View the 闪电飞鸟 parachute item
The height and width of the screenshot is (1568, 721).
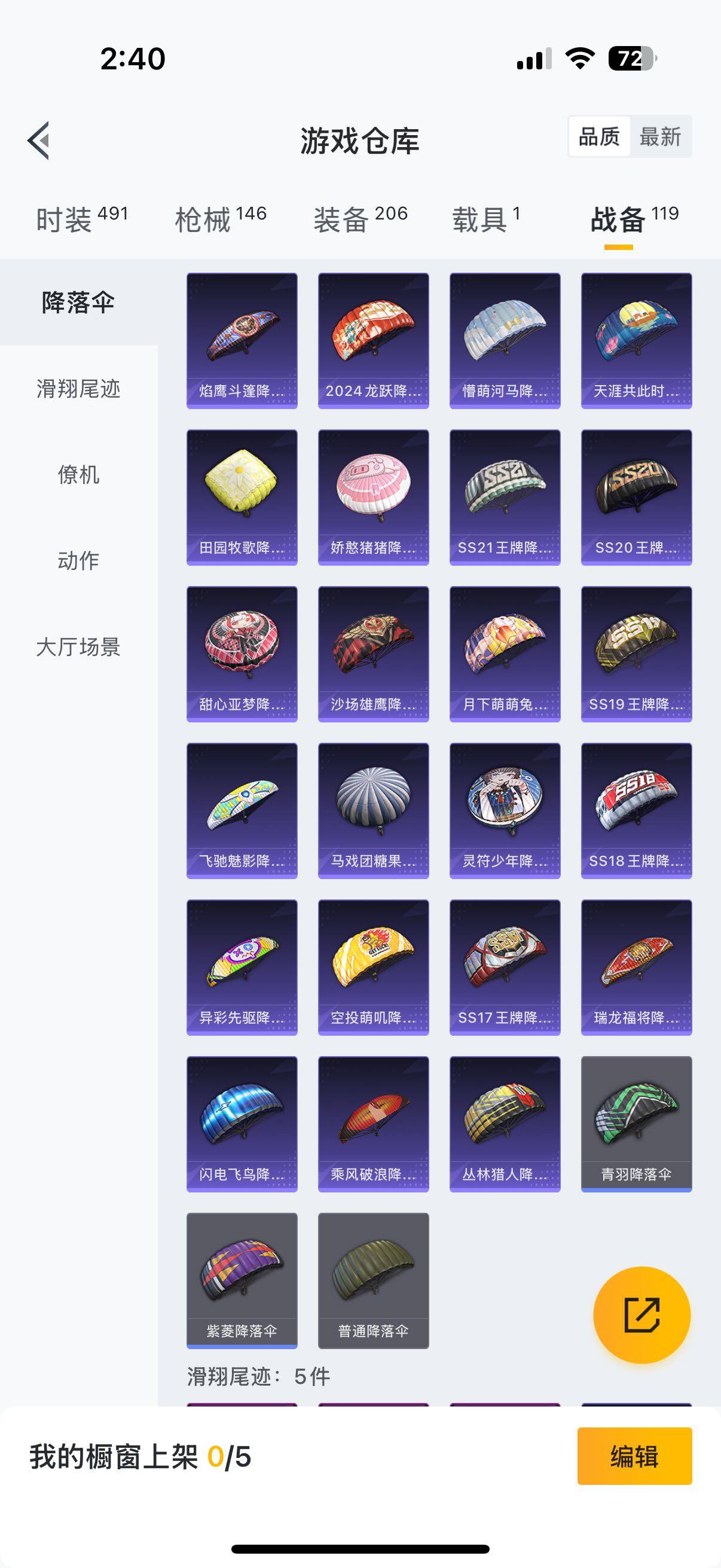coord(242,1124)
